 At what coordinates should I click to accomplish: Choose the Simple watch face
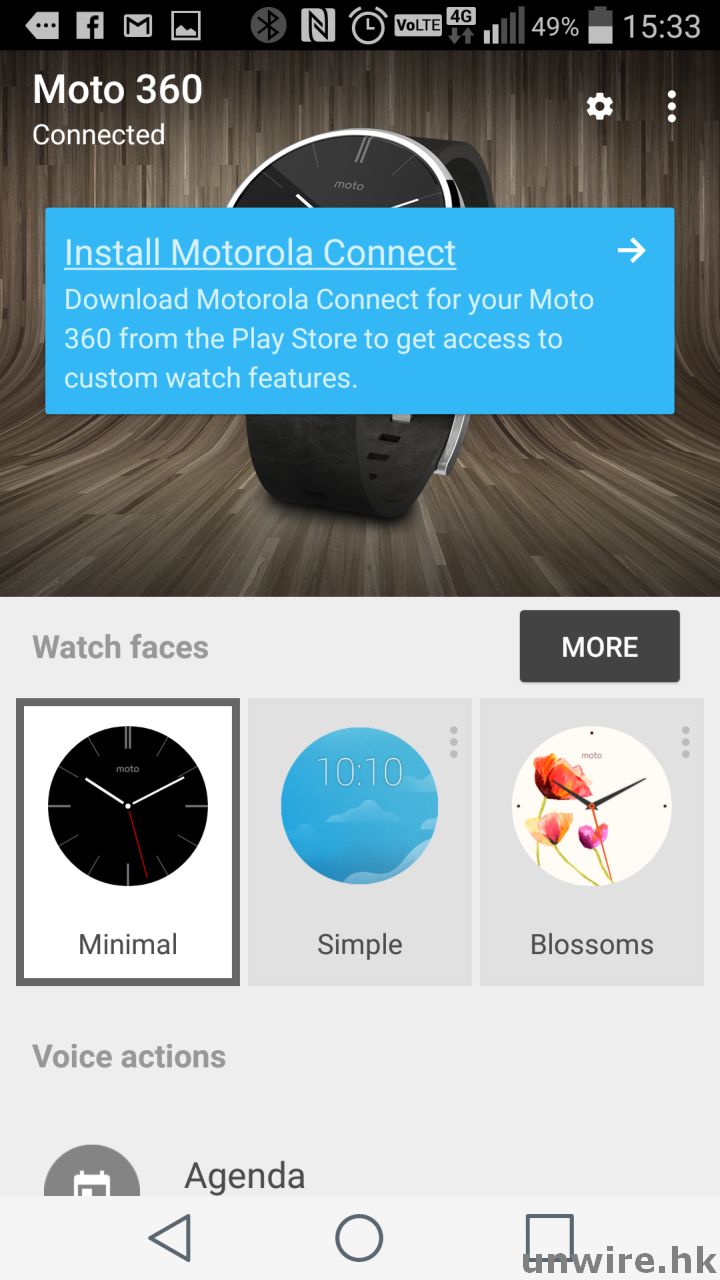point(359,842)
